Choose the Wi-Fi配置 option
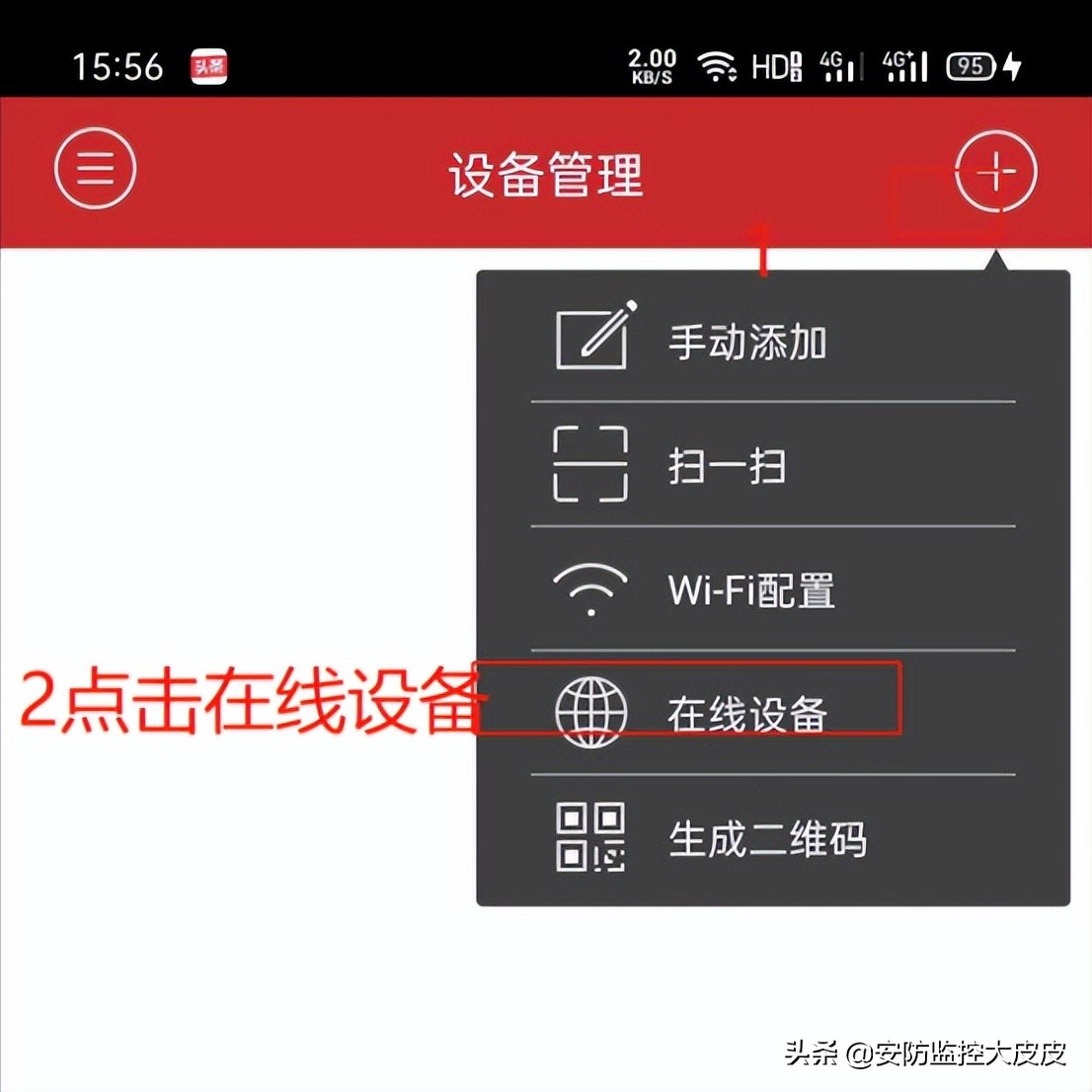This screenshot has height=1092, width=1092. (773, 589)
